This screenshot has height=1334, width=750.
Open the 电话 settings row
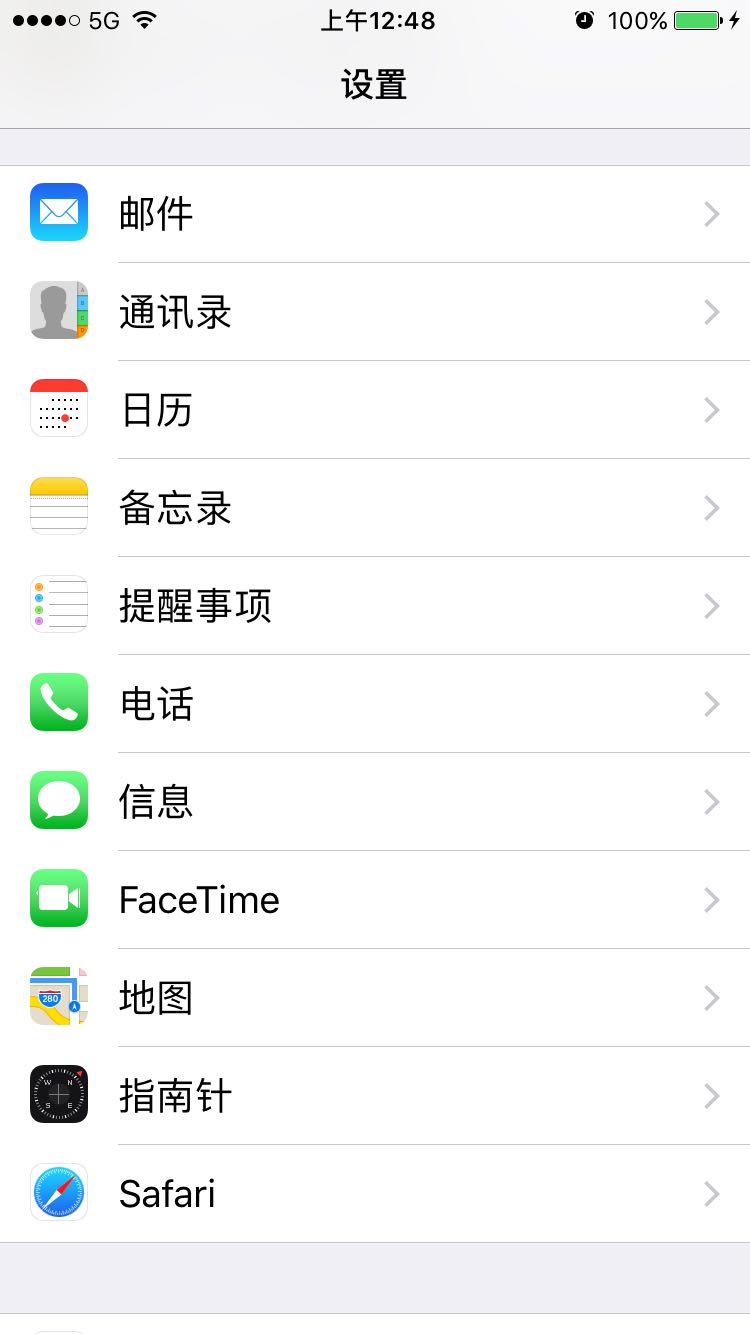[375, 702]
